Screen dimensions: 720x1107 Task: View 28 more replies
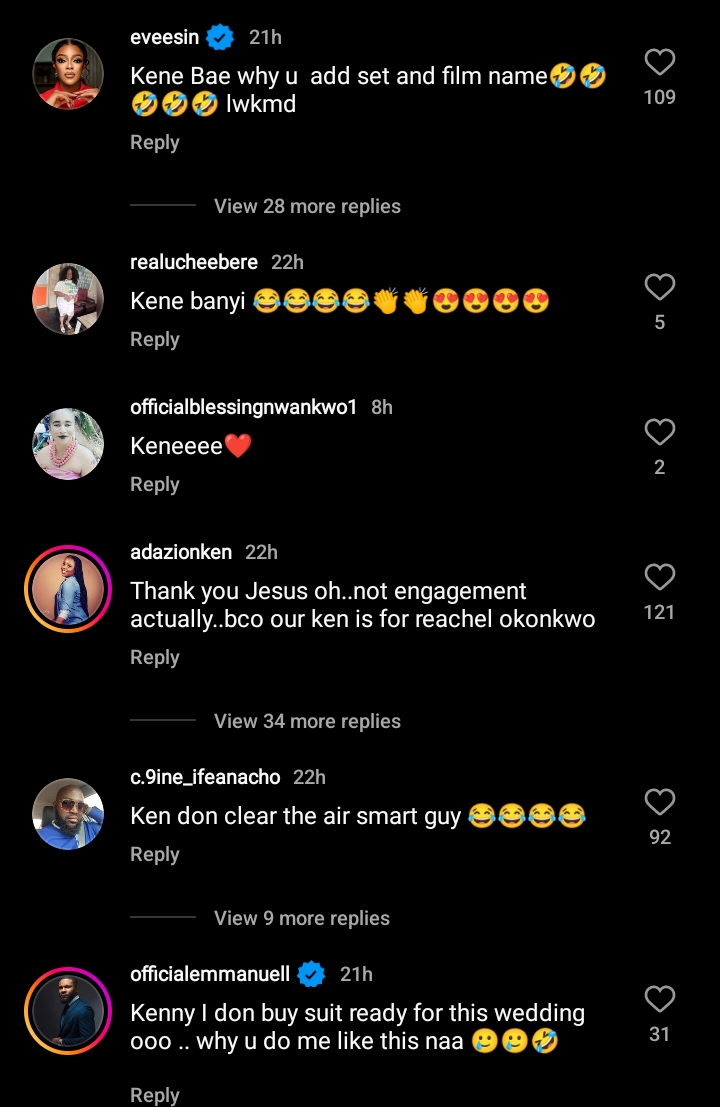pos(307,206)
